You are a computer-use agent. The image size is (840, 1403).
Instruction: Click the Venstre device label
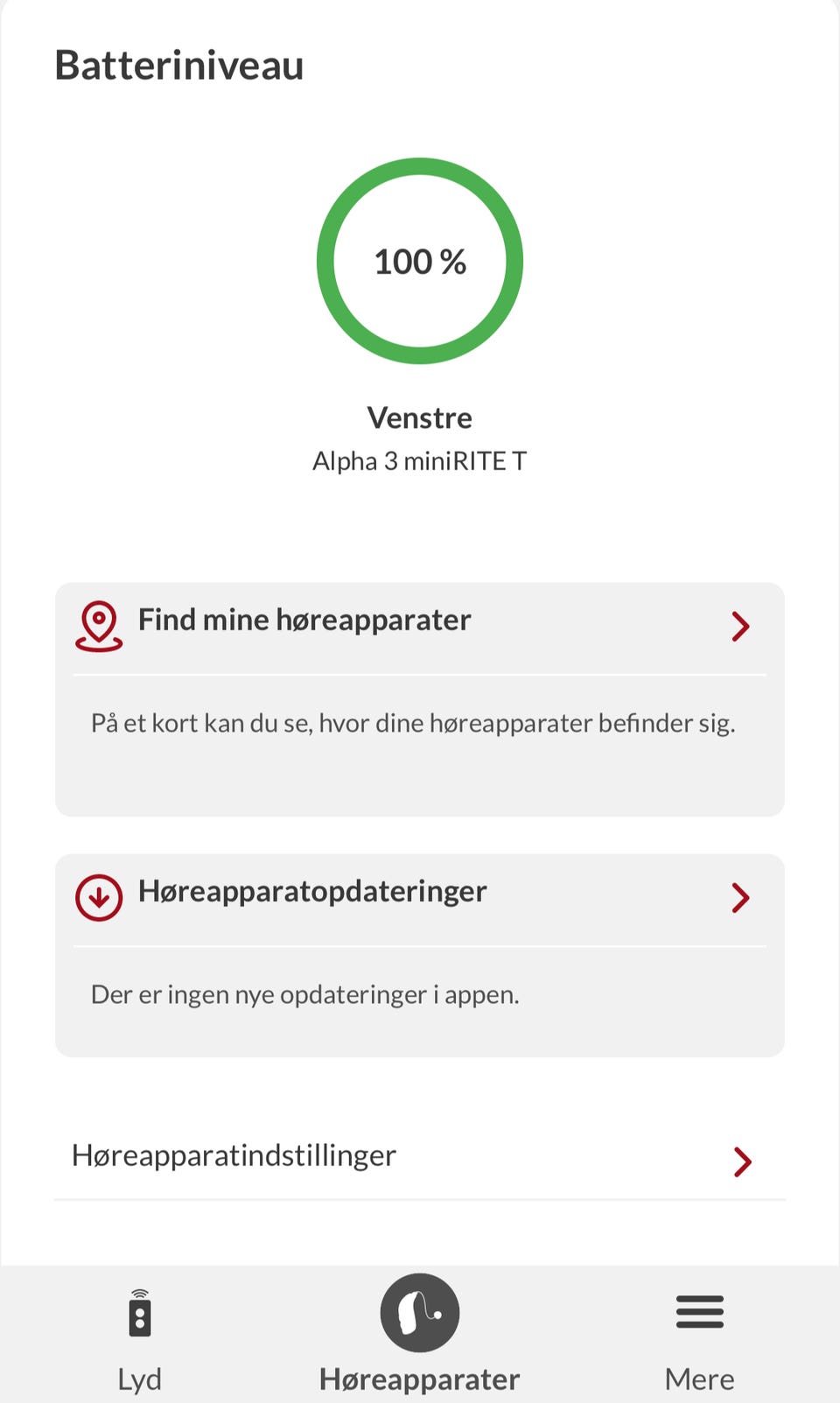[x=420, y=417]
